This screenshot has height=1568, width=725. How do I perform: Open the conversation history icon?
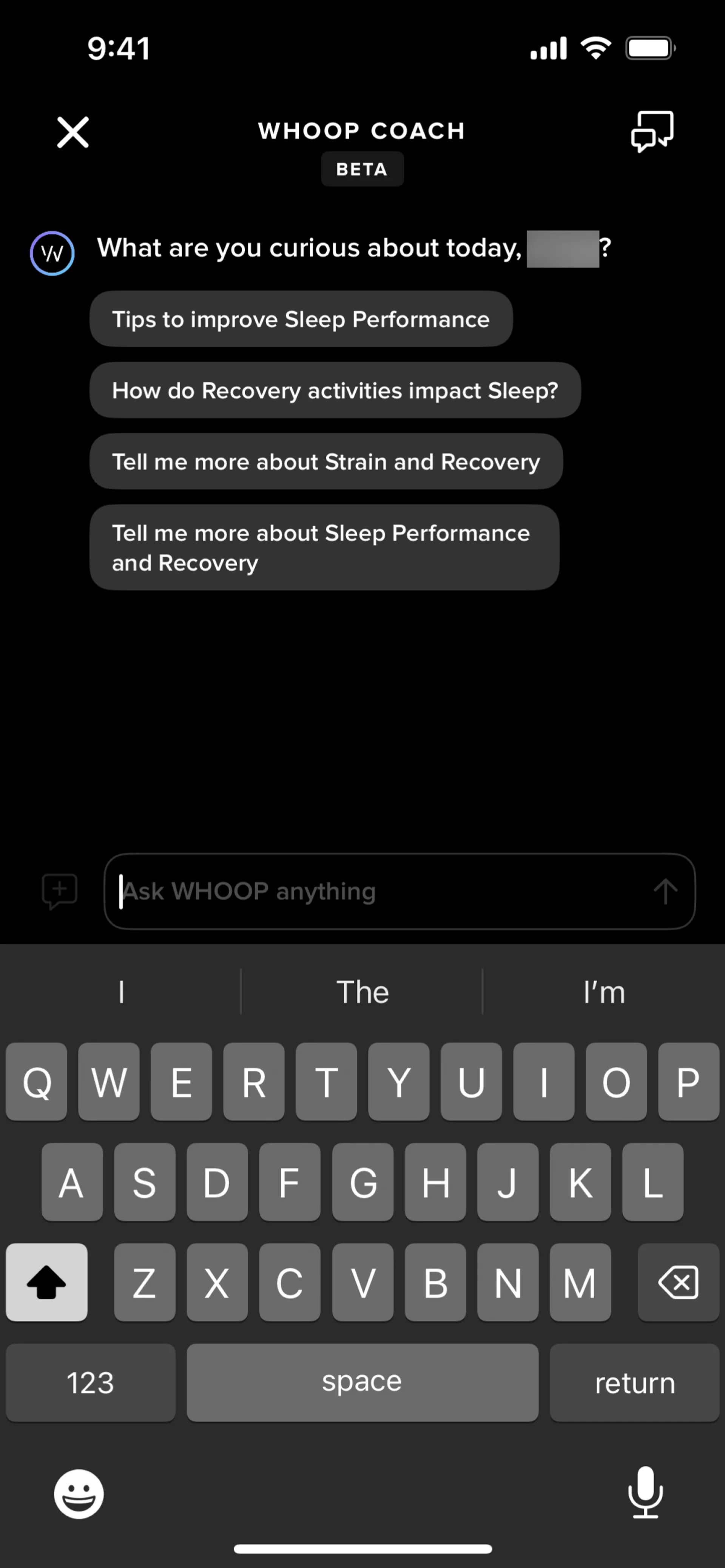point(652,131)
